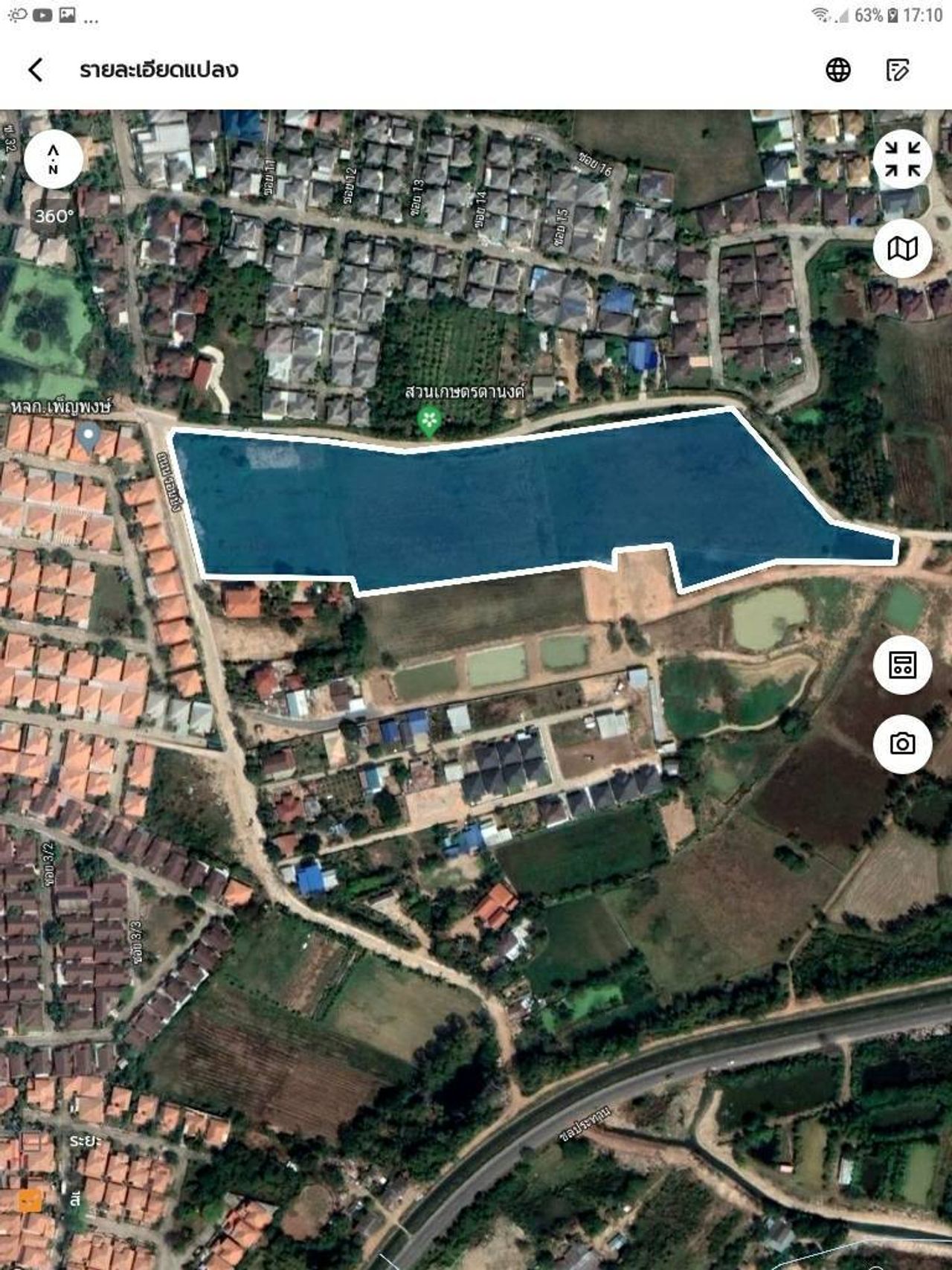Open the calculator tool button
Screen dimensions: 952x1270
[x=902, y=664]
